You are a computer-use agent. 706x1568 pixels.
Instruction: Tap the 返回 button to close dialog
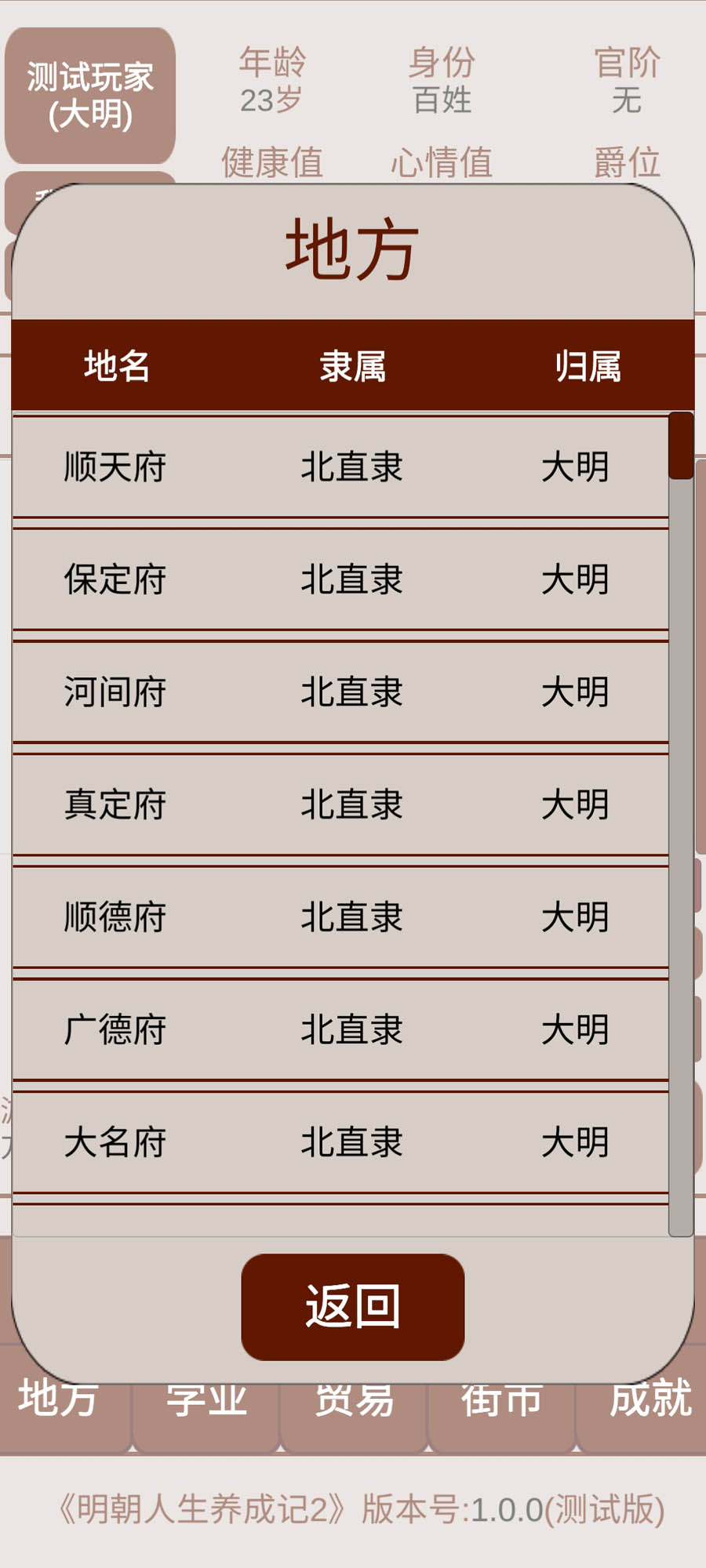pyautogui.click(x=352, y=1306)
